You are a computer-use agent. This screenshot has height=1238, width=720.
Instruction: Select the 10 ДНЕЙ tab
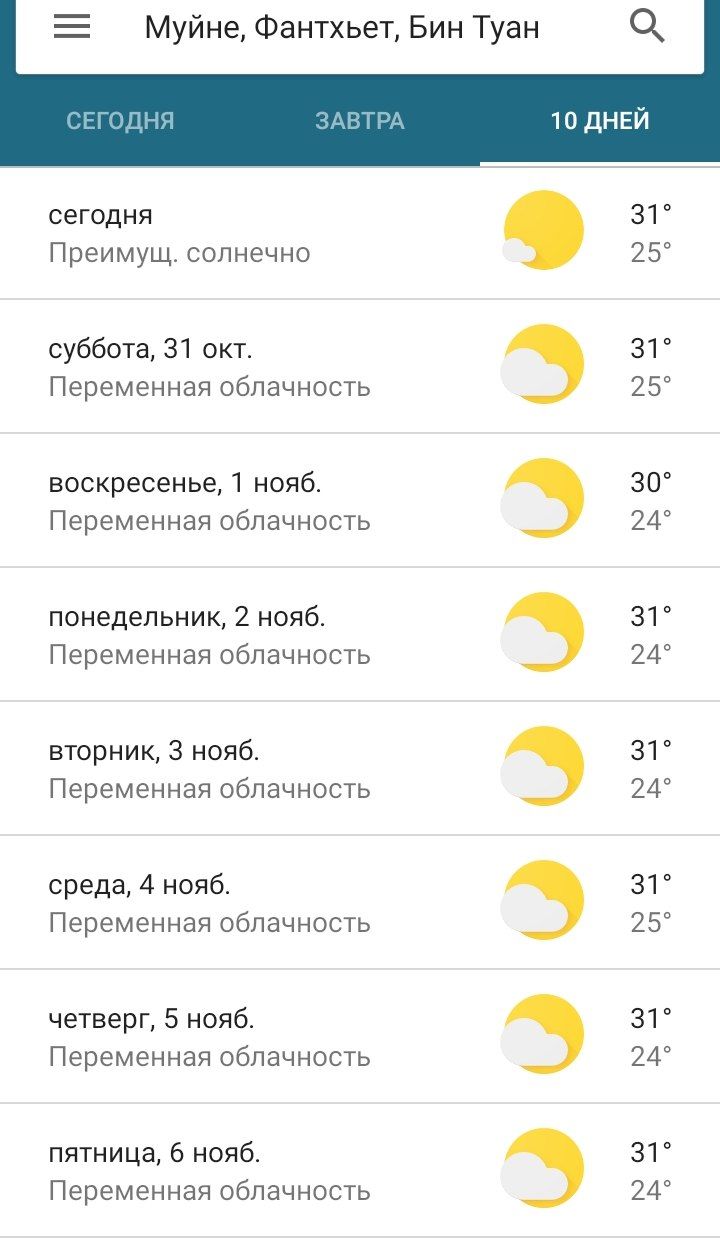tap(600, 121)
